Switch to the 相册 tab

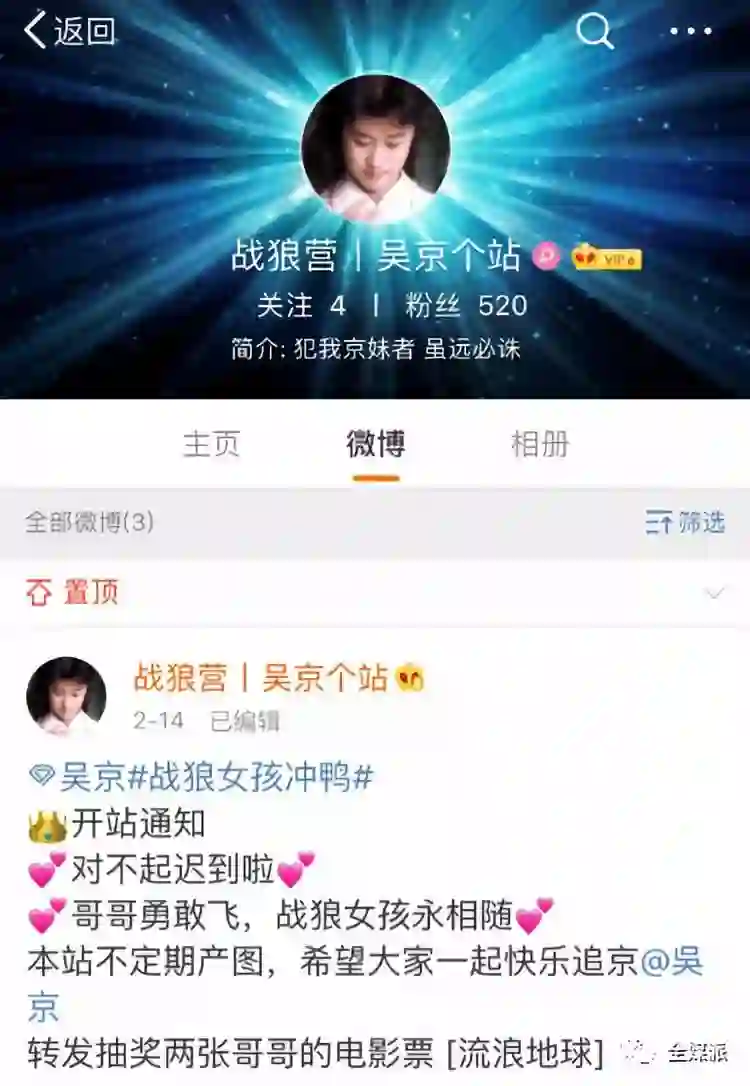(x=540, y=444)
